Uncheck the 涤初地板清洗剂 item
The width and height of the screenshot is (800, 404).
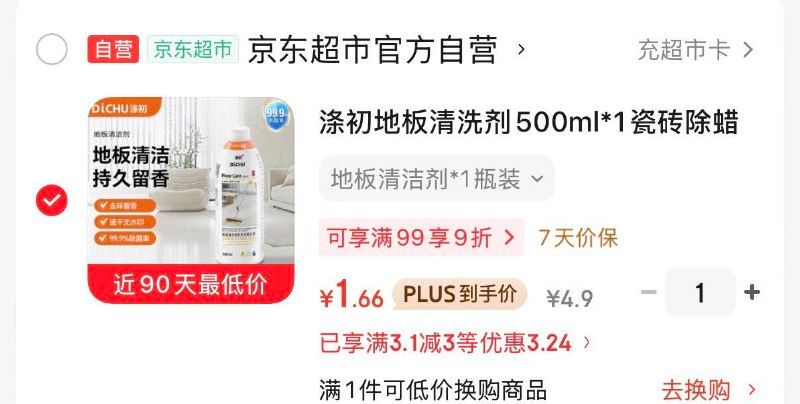51,201
